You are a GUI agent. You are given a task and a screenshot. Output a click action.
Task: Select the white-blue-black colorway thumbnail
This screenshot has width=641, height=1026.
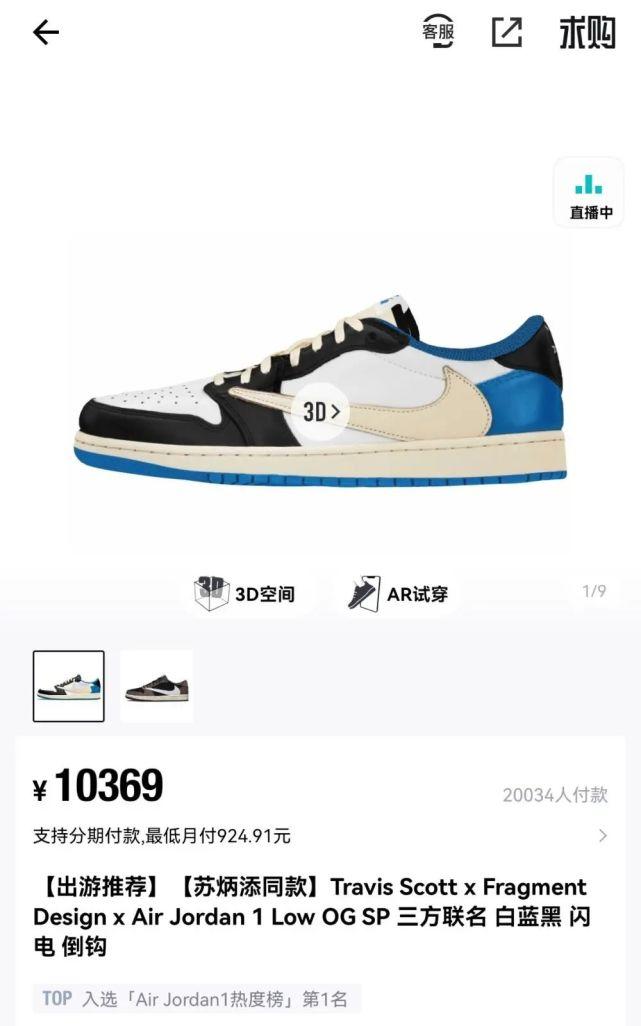68,686
